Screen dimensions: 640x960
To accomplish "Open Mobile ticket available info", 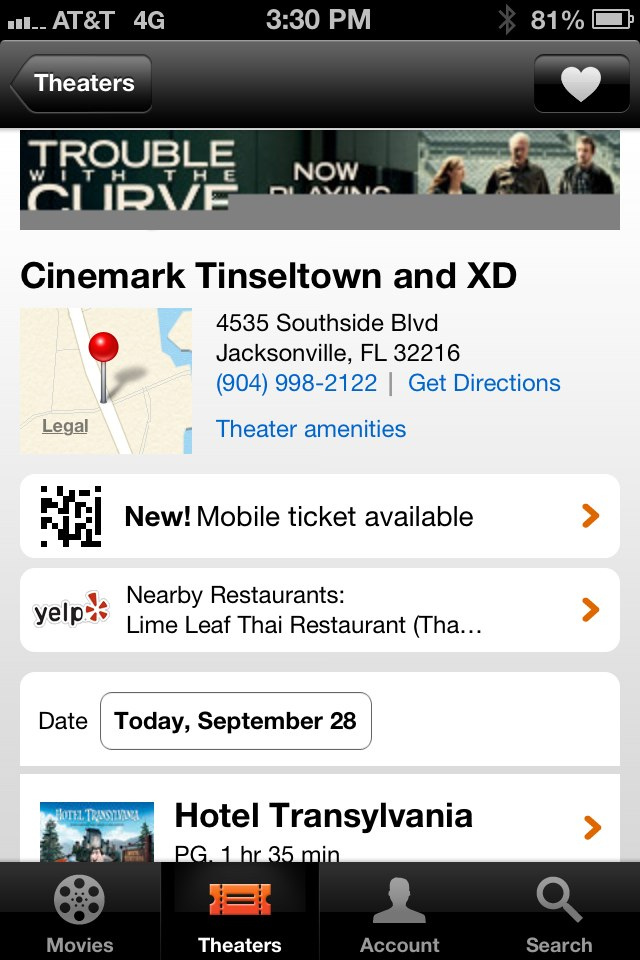I will click(320, 516).
